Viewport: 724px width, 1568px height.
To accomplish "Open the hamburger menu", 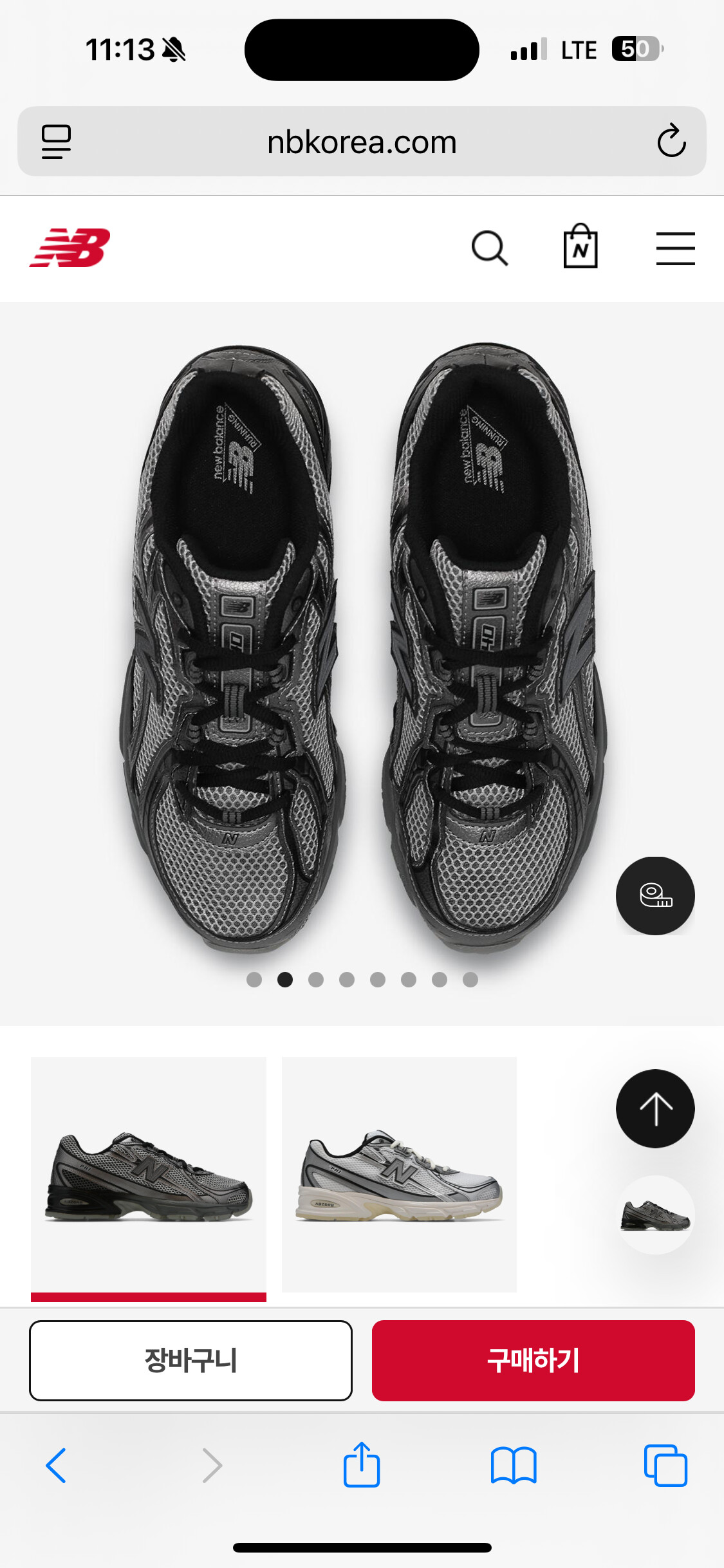I will (675, 249).
